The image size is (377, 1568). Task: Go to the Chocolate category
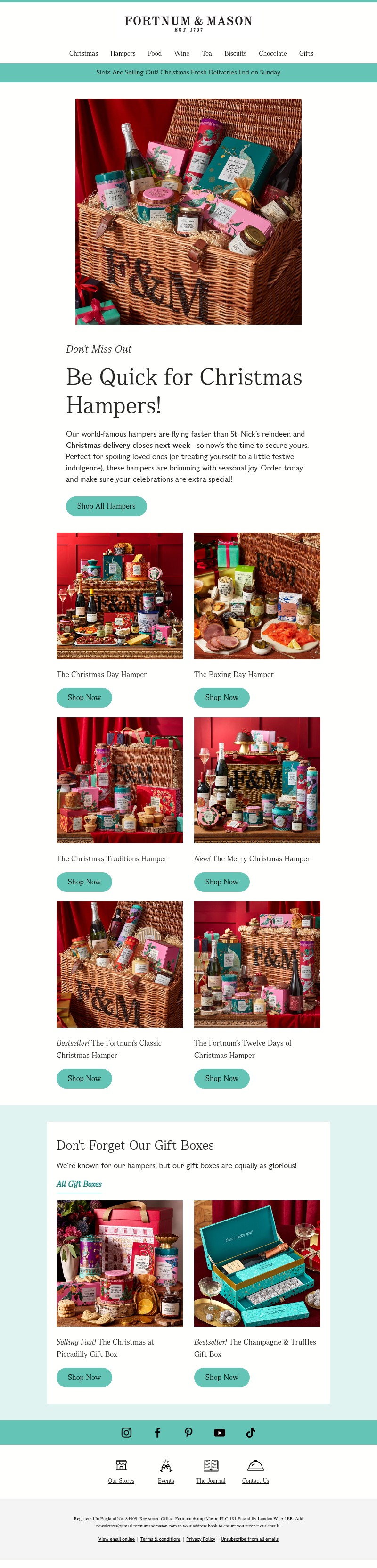coord(272,54)
